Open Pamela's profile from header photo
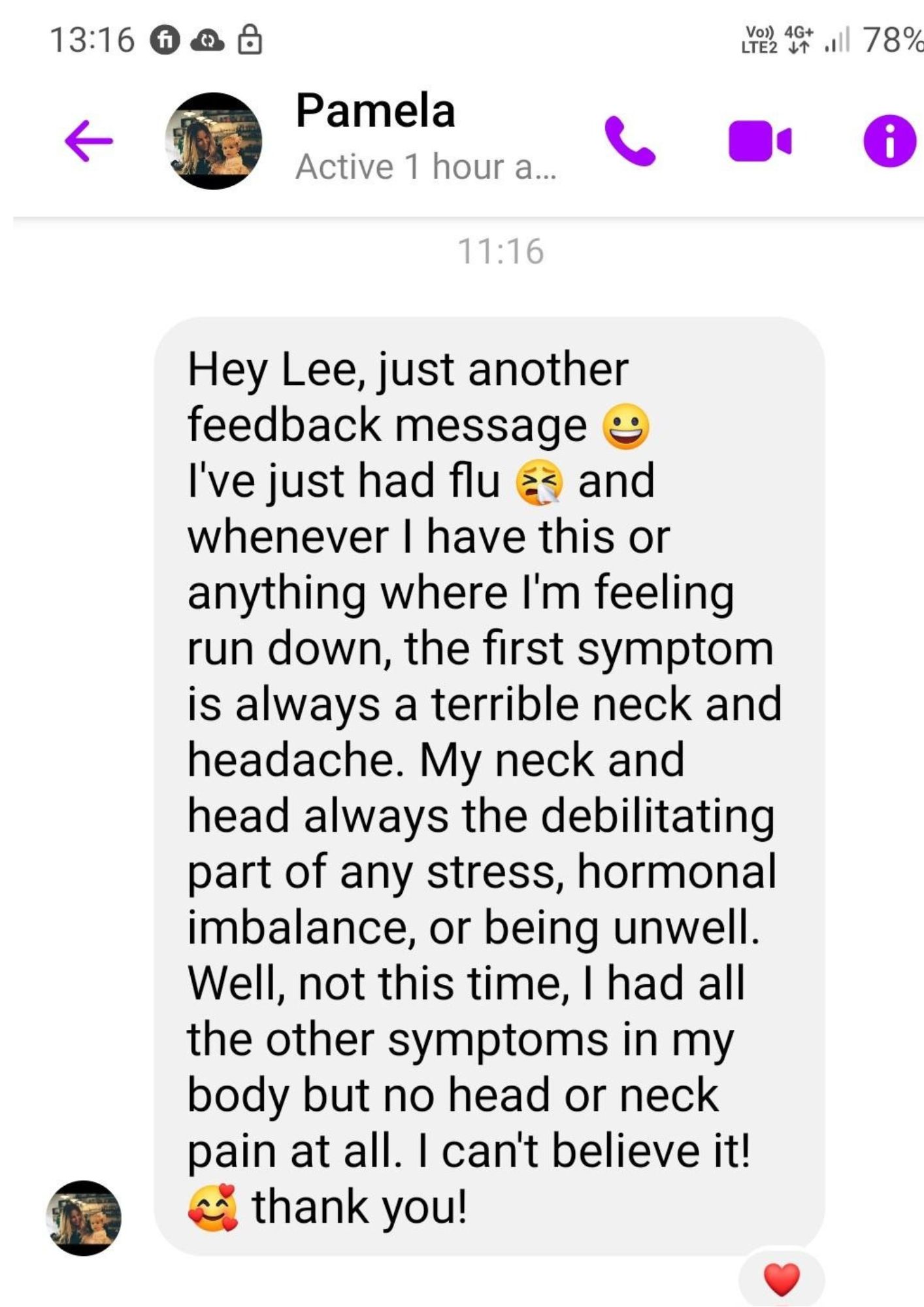The width and height of the screenshot is (924, 1307). [213, 141]
